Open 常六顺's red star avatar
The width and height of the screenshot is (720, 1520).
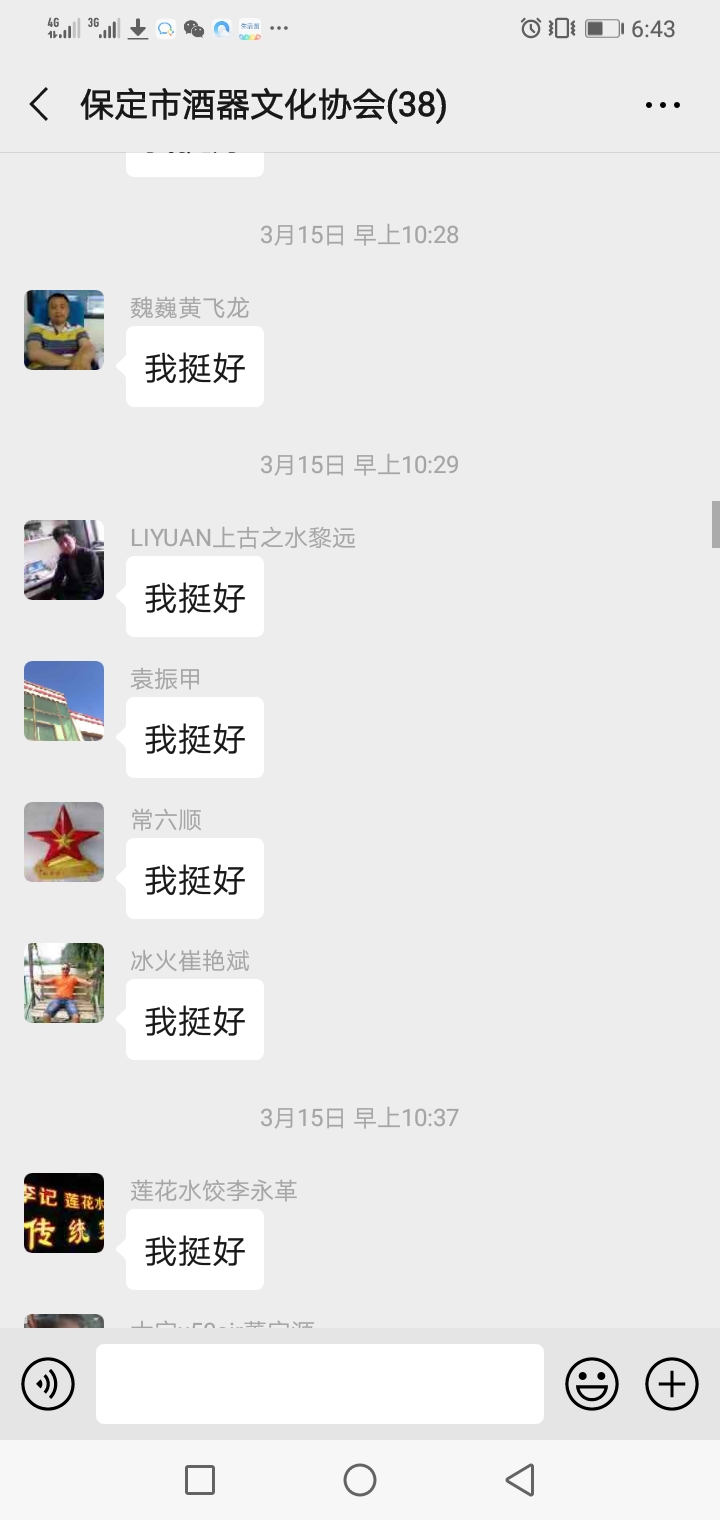(64, 842)
